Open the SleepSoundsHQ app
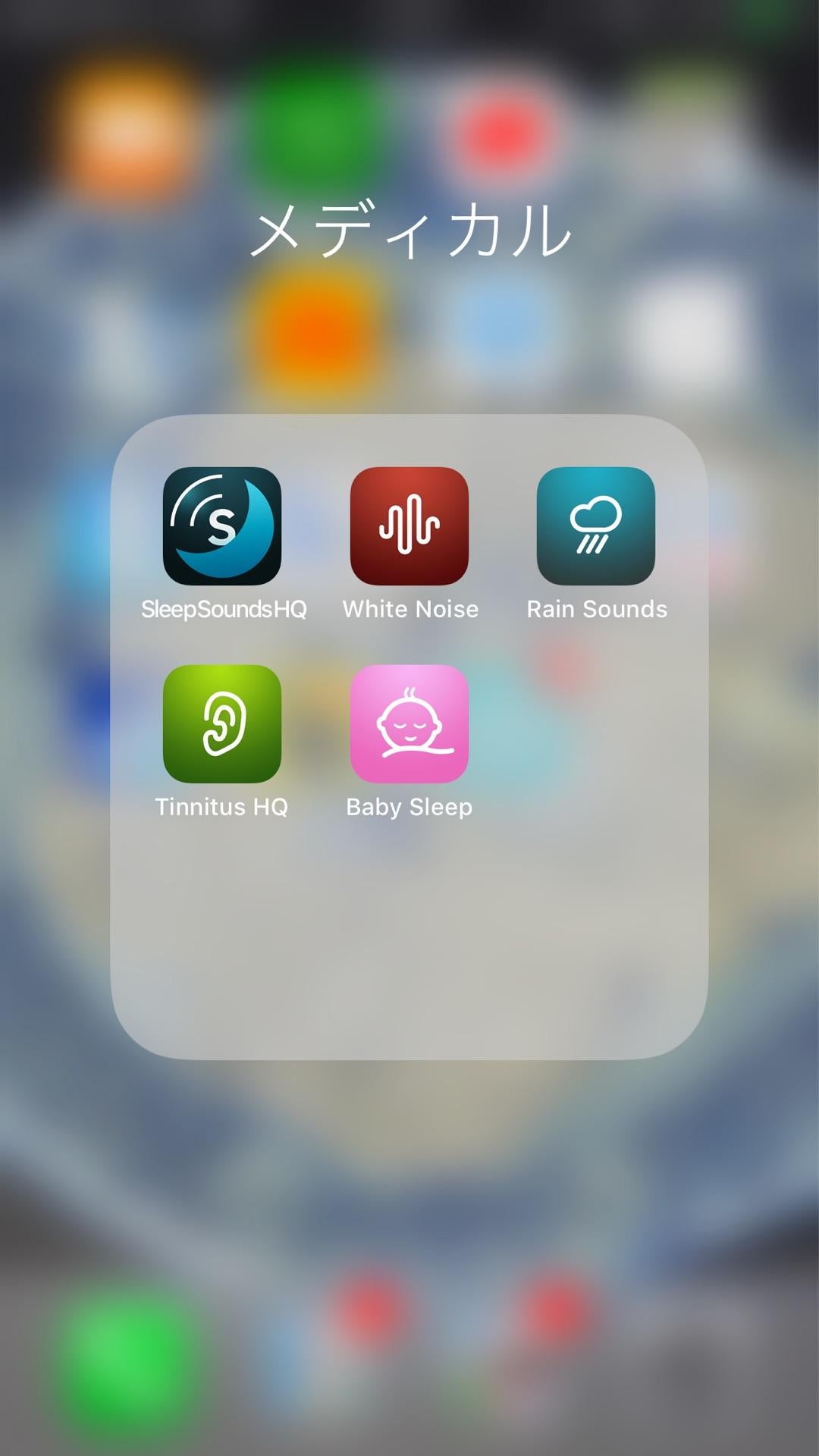The width and height of the screenshot is (819, 1456). coord(222,526)
